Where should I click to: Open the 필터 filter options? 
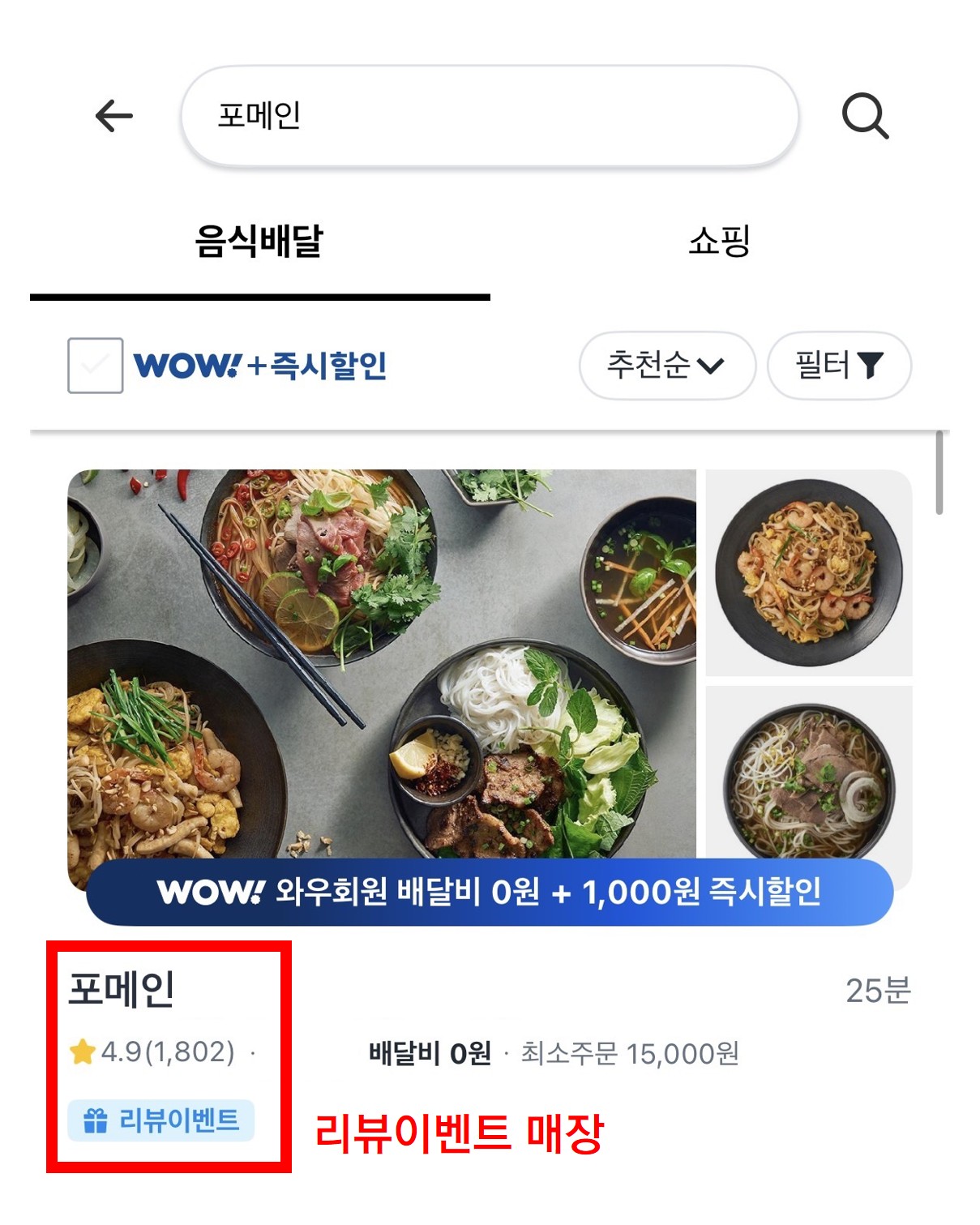(838, 366)
